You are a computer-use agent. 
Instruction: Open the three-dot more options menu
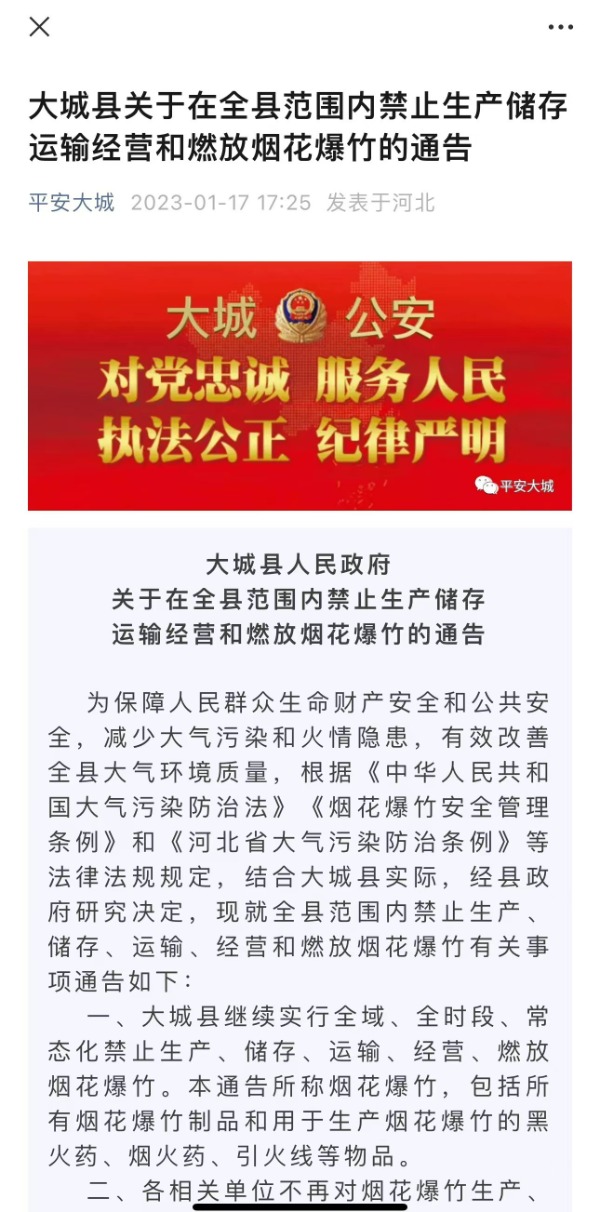560,27
